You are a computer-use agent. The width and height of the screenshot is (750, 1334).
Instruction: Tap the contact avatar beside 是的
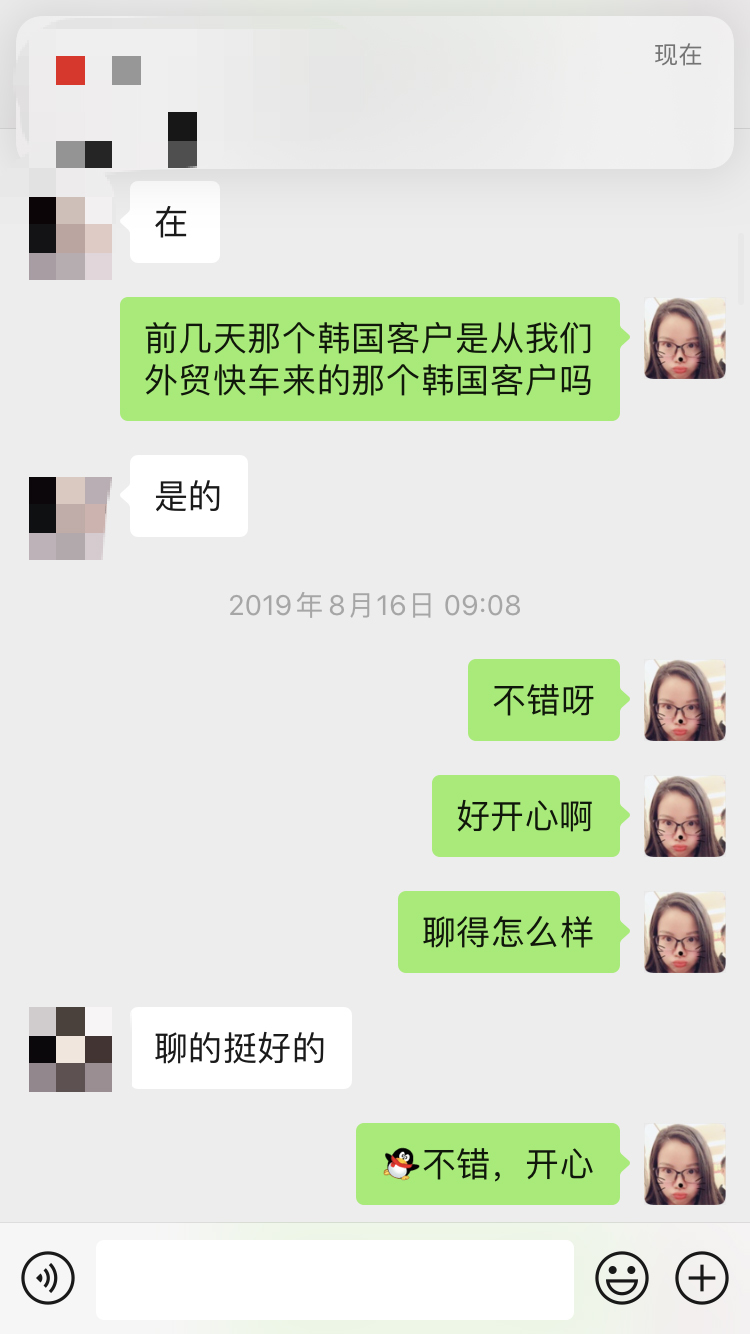pos(71,518)
